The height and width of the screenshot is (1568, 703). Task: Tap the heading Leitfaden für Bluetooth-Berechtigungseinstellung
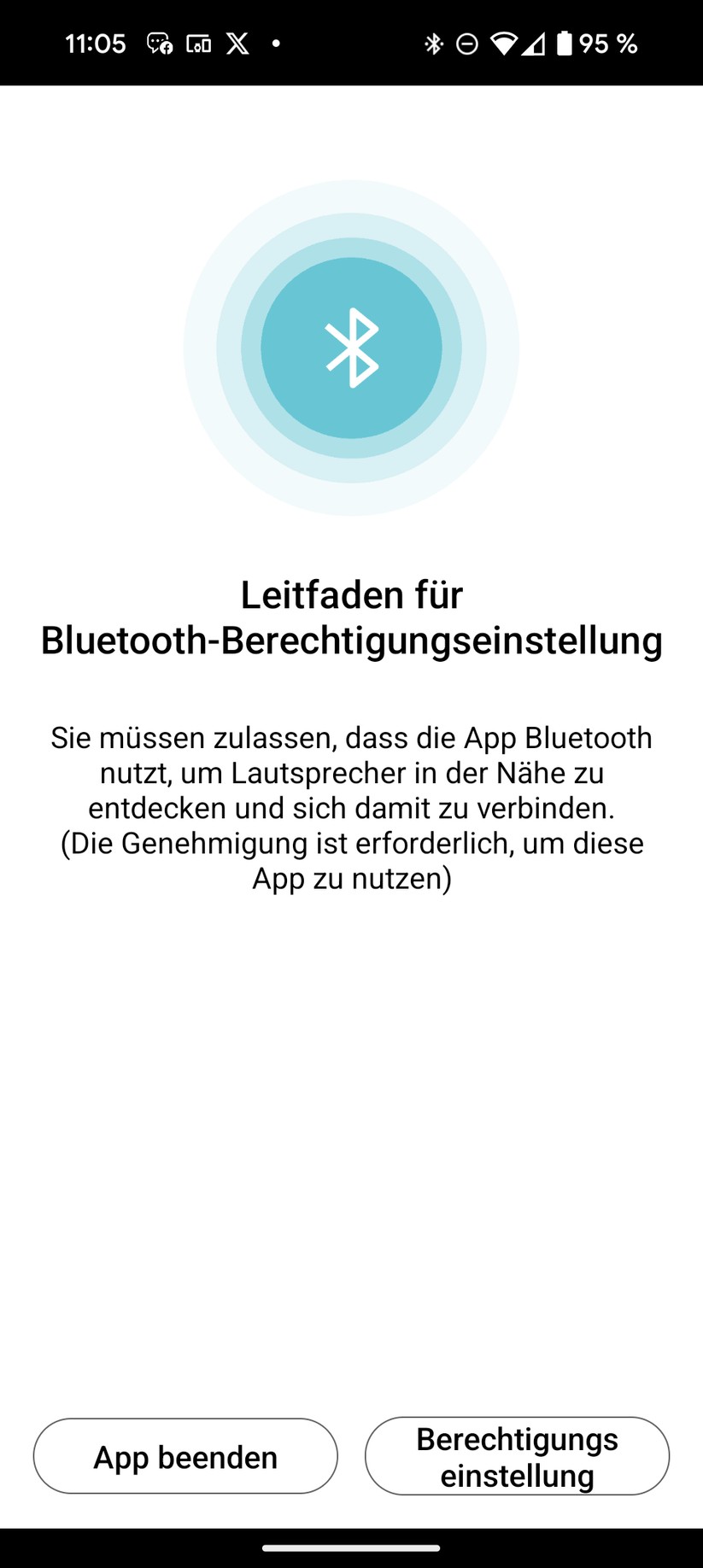pos(351,618)
